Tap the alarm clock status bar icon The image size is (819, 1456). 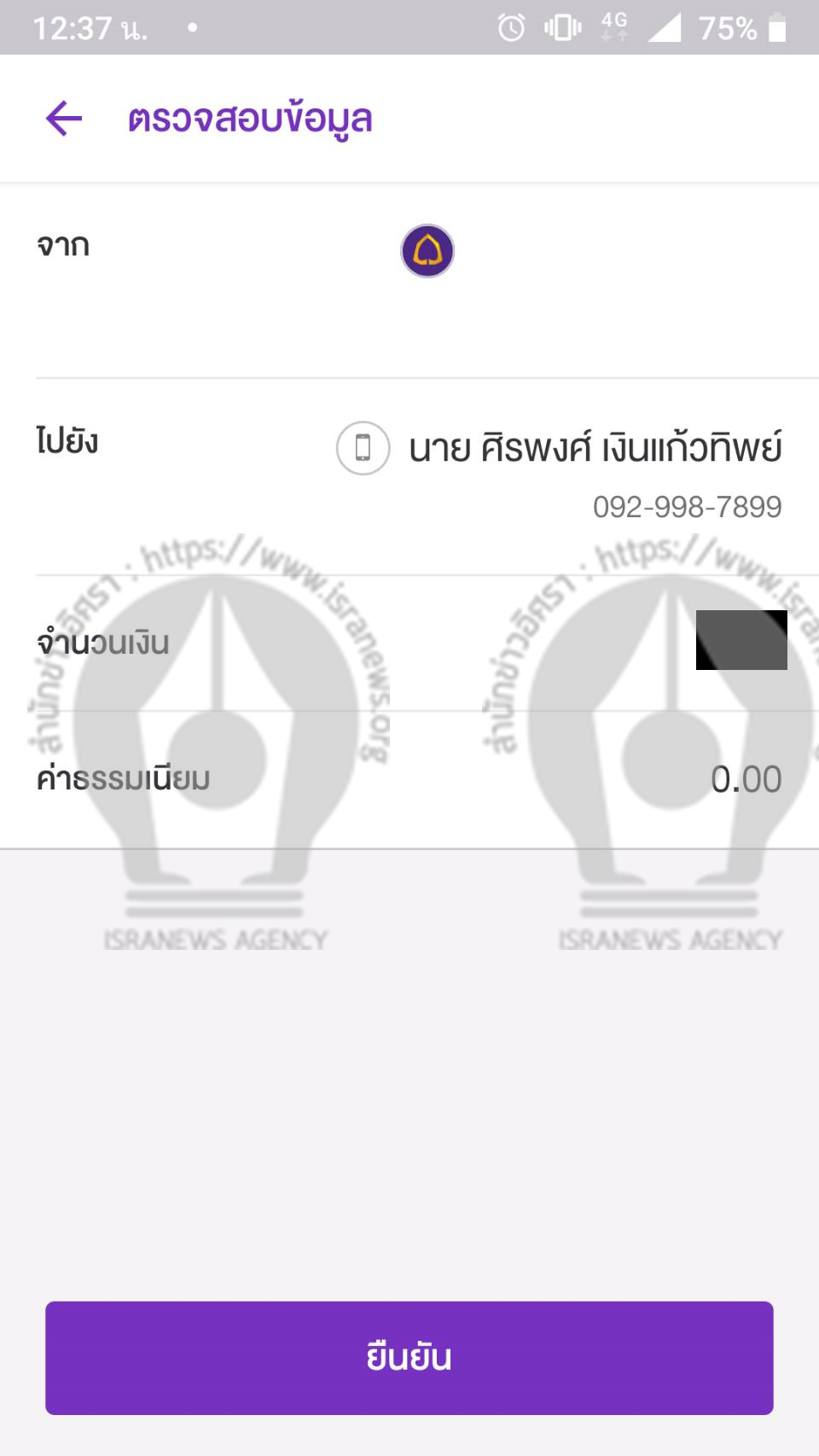click(x=509, y=28)
